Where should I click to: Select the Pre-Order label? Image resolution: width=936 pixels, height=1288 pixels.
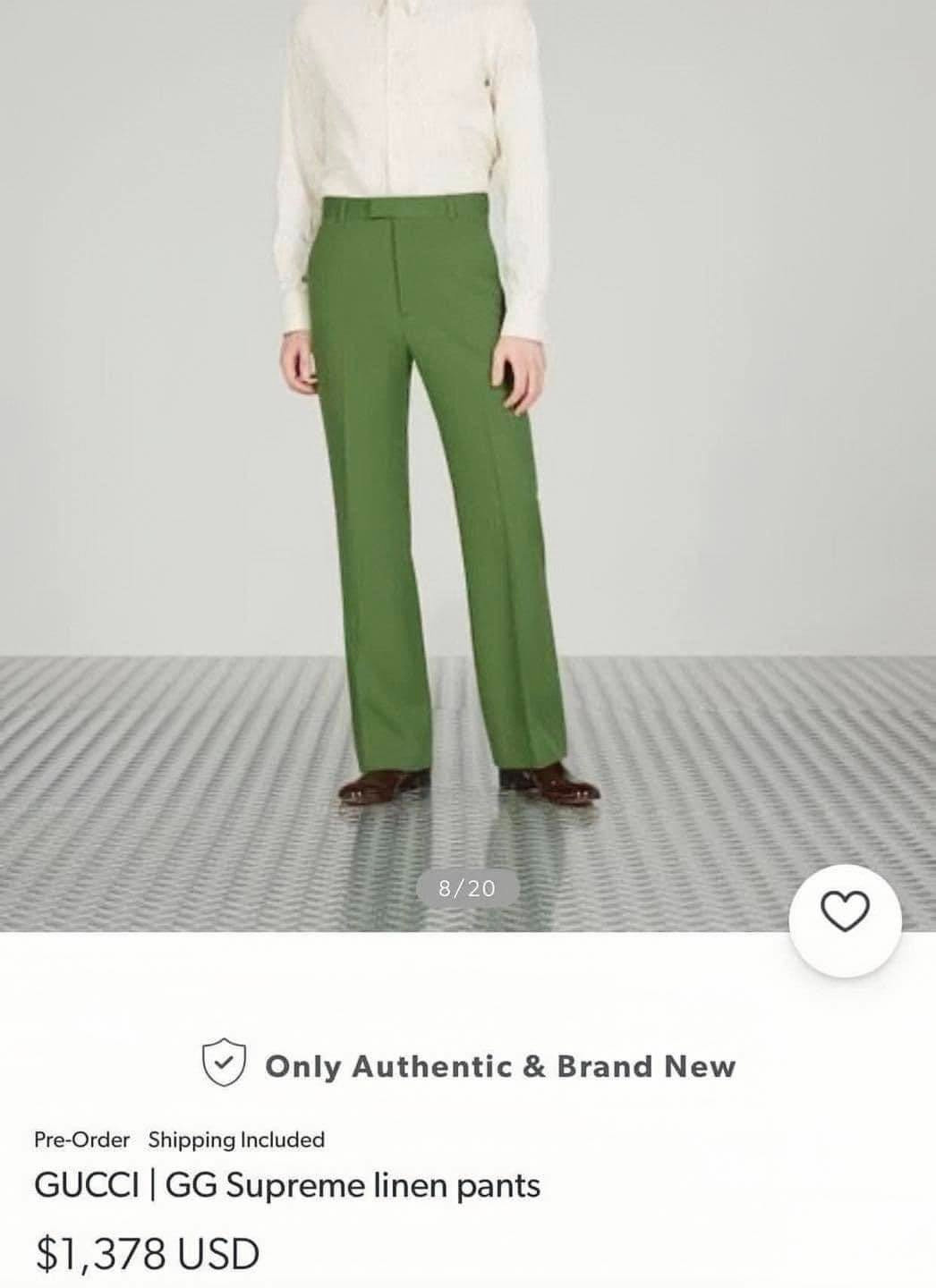81,1139
